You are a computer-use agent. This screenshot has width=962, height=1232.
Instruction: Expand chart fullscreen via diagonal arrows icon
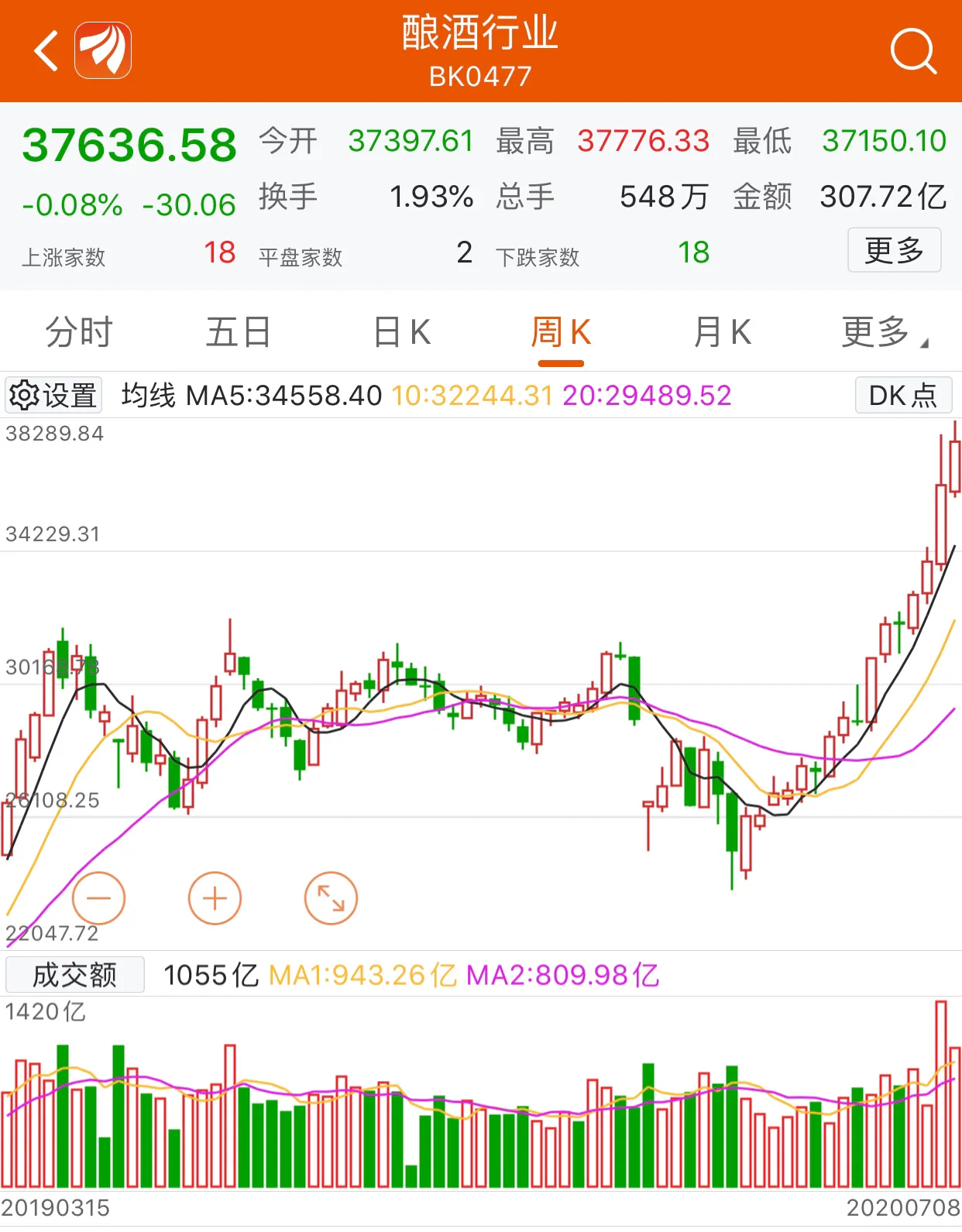pyautogui.click(x=331, y=898)
